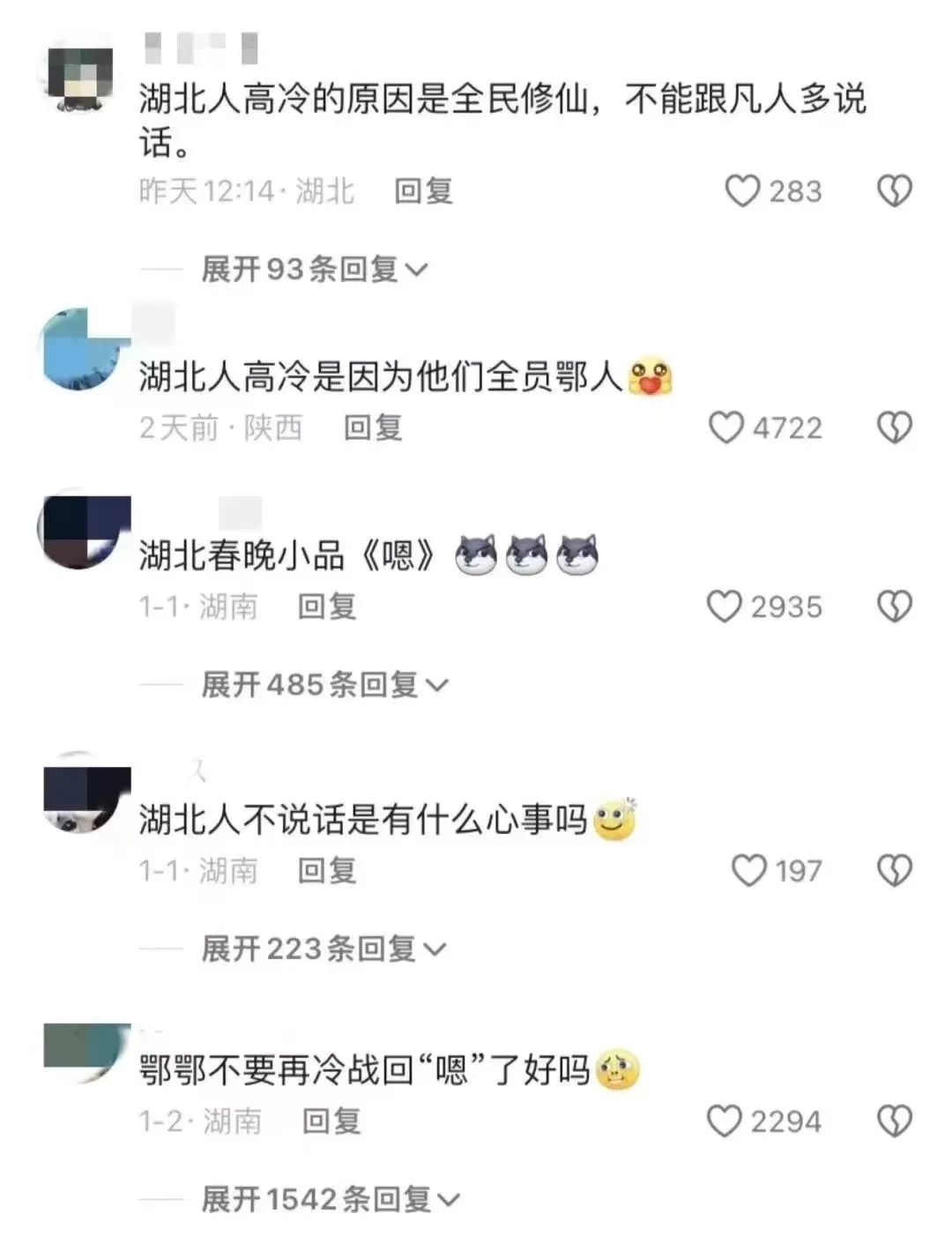The height and width of the screenshot is (1236, 952).
Task: Expand 223 replies
Action: click(323, 949)
